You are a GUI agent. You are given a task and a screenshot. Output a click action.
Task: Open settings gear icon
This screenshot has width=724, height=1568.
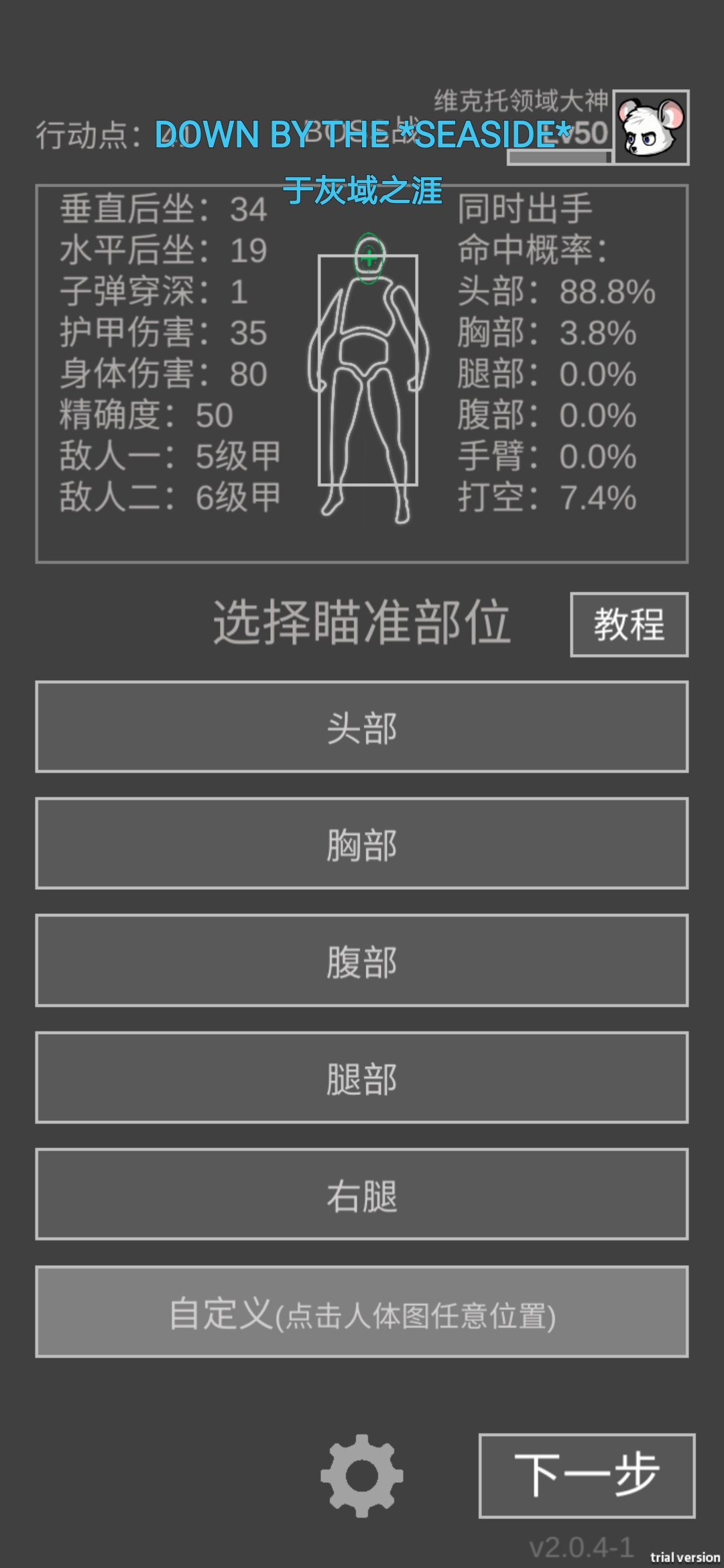point(362,1476)
